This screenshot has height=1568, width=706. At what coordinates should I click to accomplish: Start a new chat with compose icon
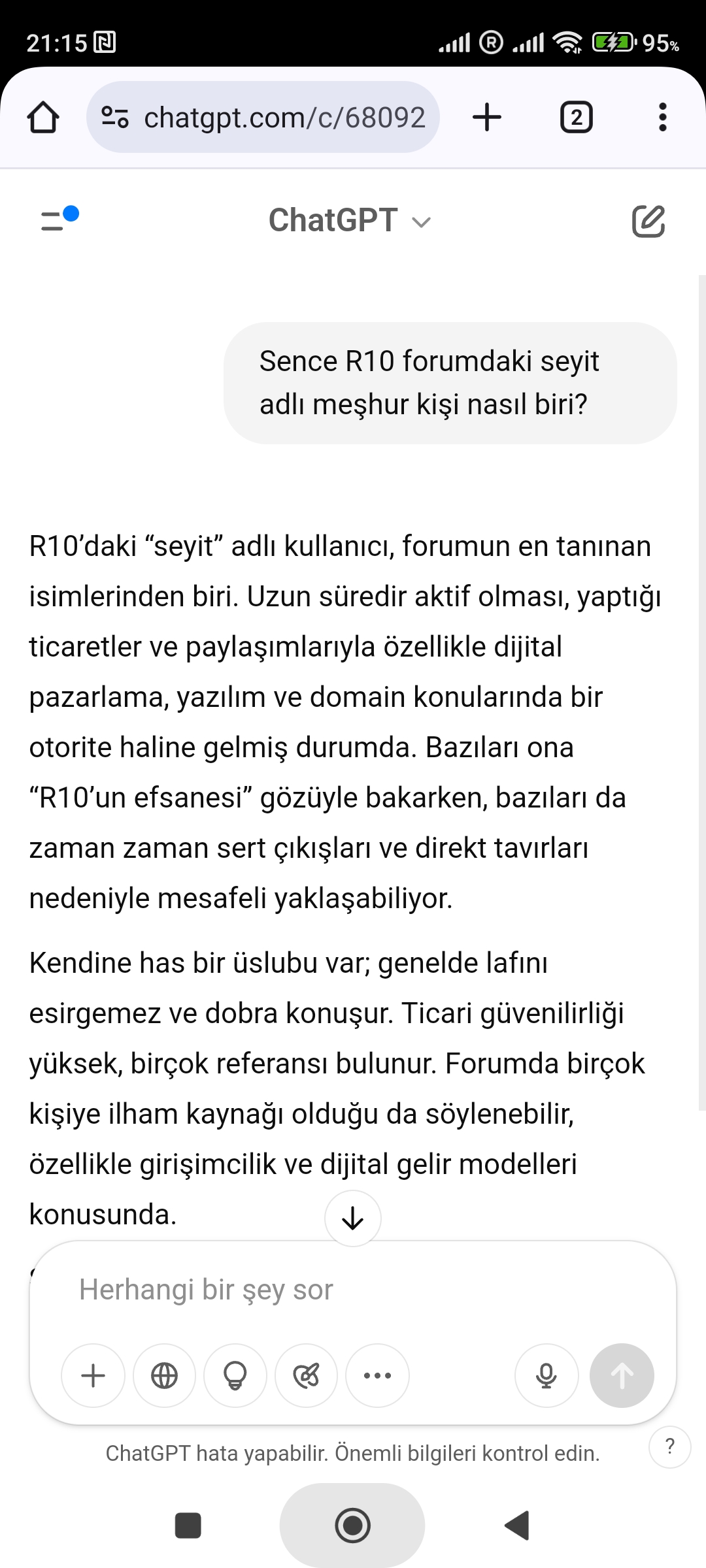point(648,221)
